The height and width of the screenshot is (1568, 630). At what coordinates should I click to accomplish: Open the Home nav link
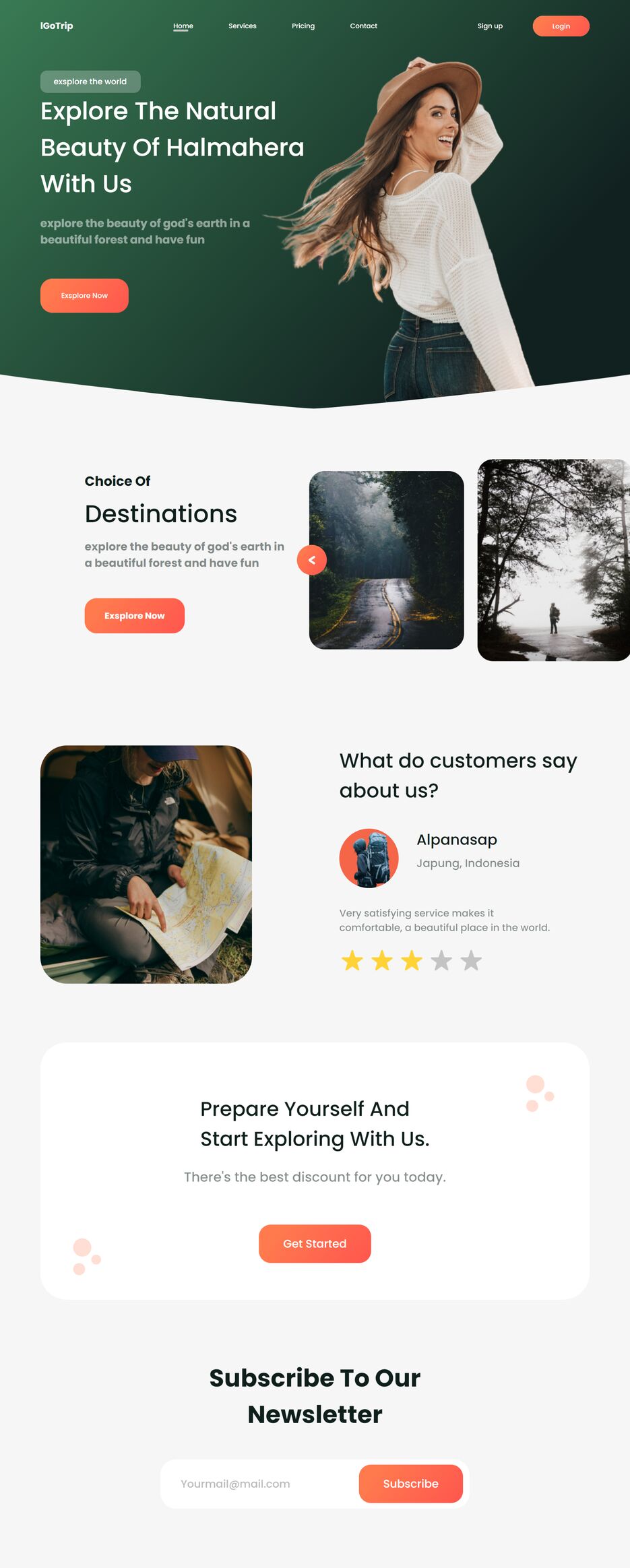(x=183, y=26)
